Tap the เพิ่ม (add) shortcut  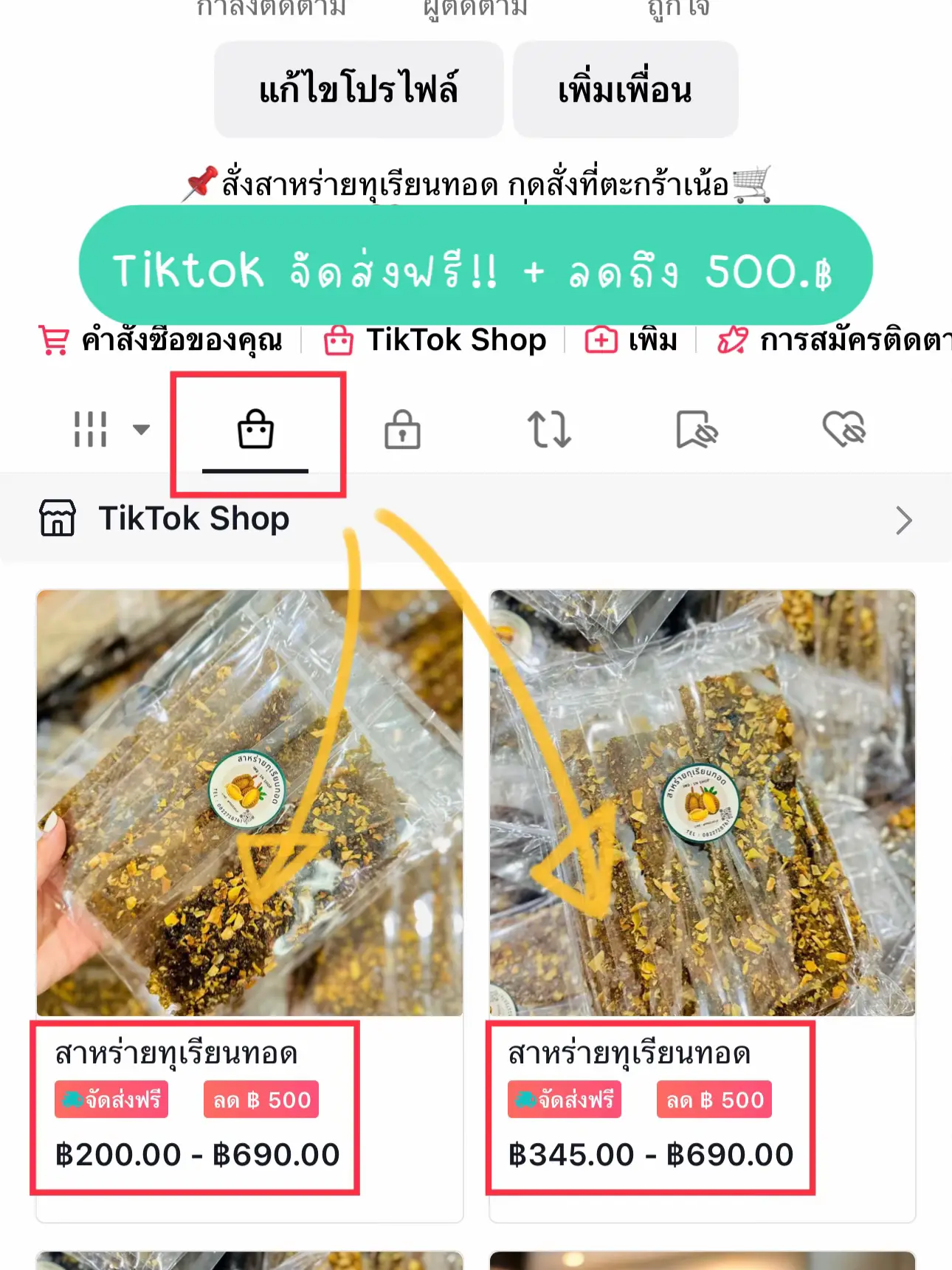632,340
